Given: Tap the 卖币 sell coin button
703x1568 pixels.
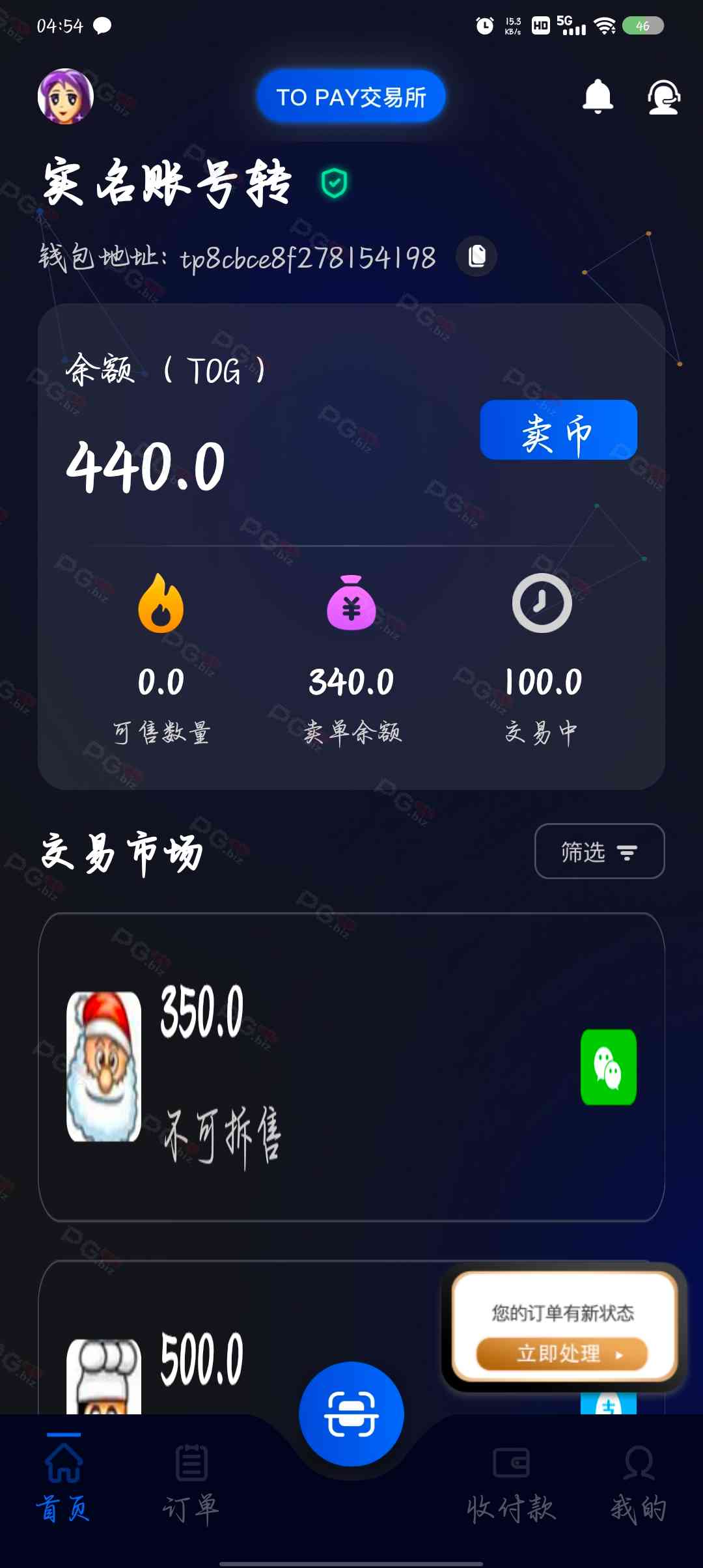Looking at the screenshot, I should 558,430.
